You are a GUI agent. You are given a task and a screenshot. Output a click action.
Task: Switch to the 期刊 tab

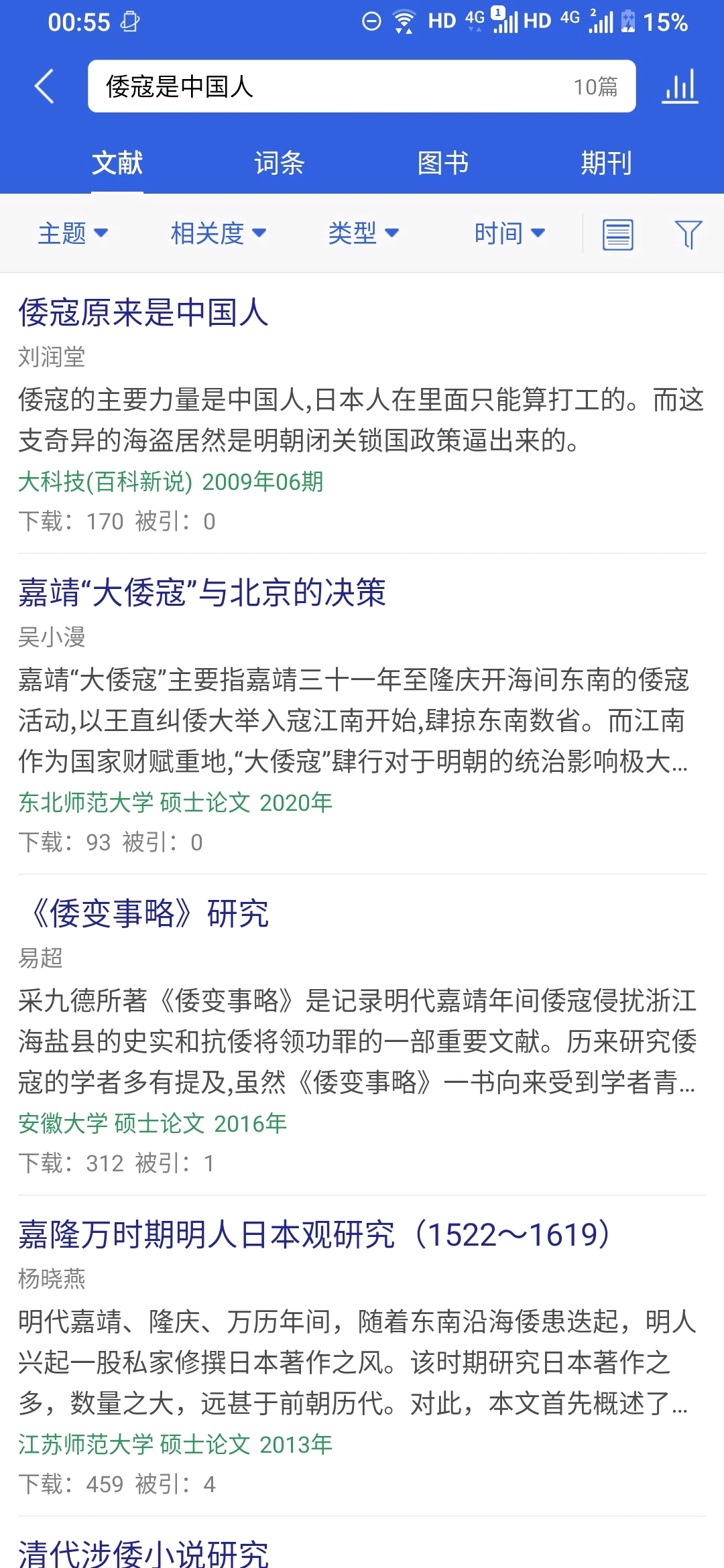(x=606, y=163)
